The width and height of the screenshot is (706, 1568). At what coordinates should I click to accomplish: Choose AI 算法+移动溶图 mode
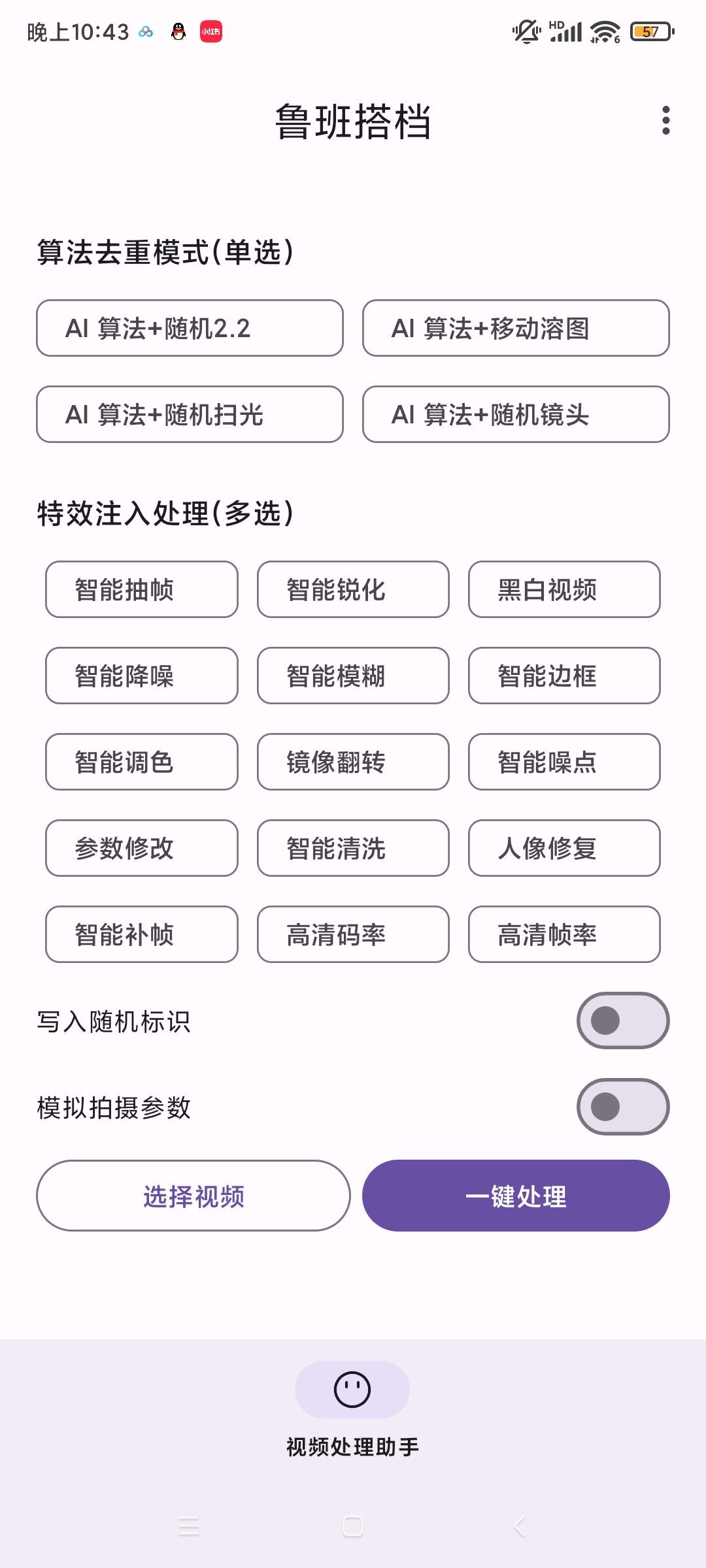[x=516, y=329]
